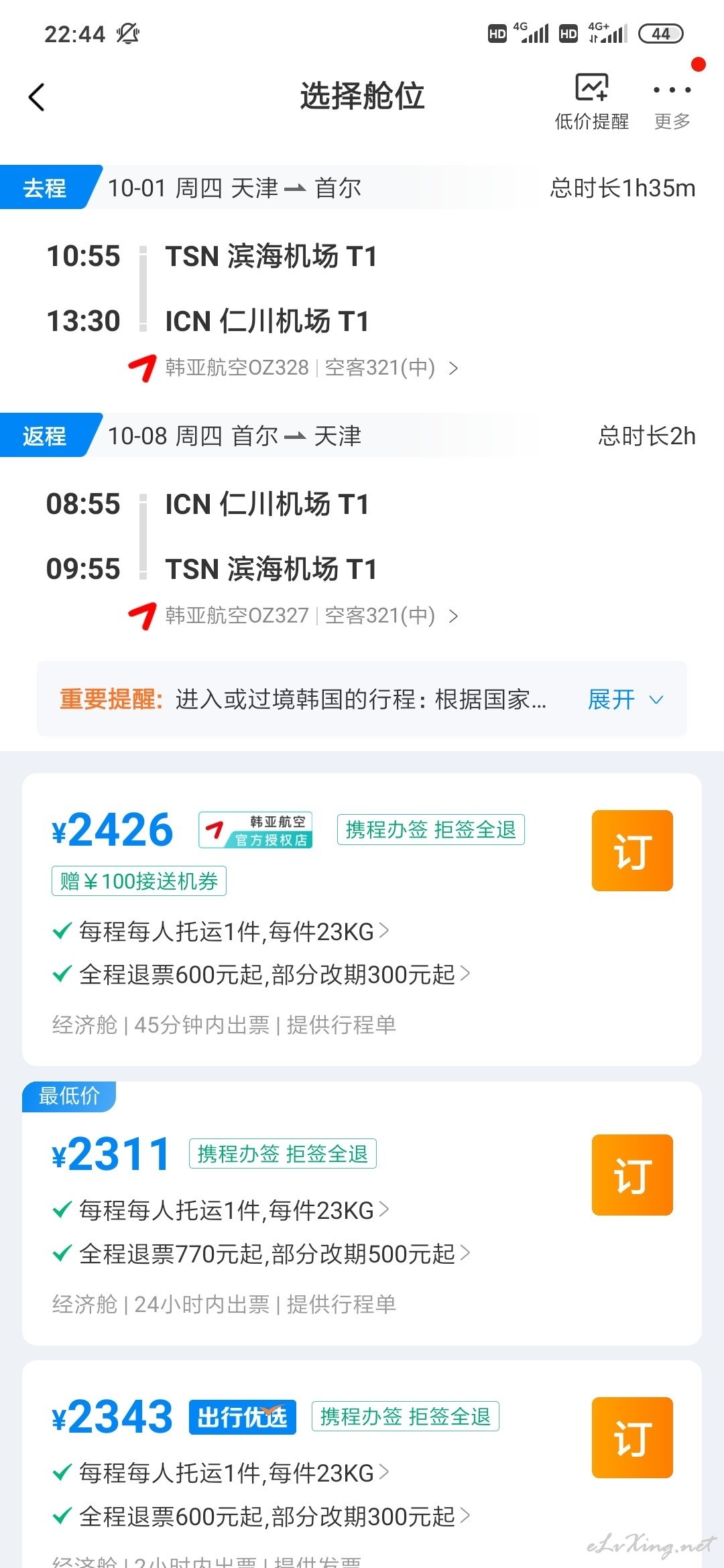Book the ¥2426 fare
Image resolution: width=724 pixels, height=1568 pixels.
[x=632, y=850]
